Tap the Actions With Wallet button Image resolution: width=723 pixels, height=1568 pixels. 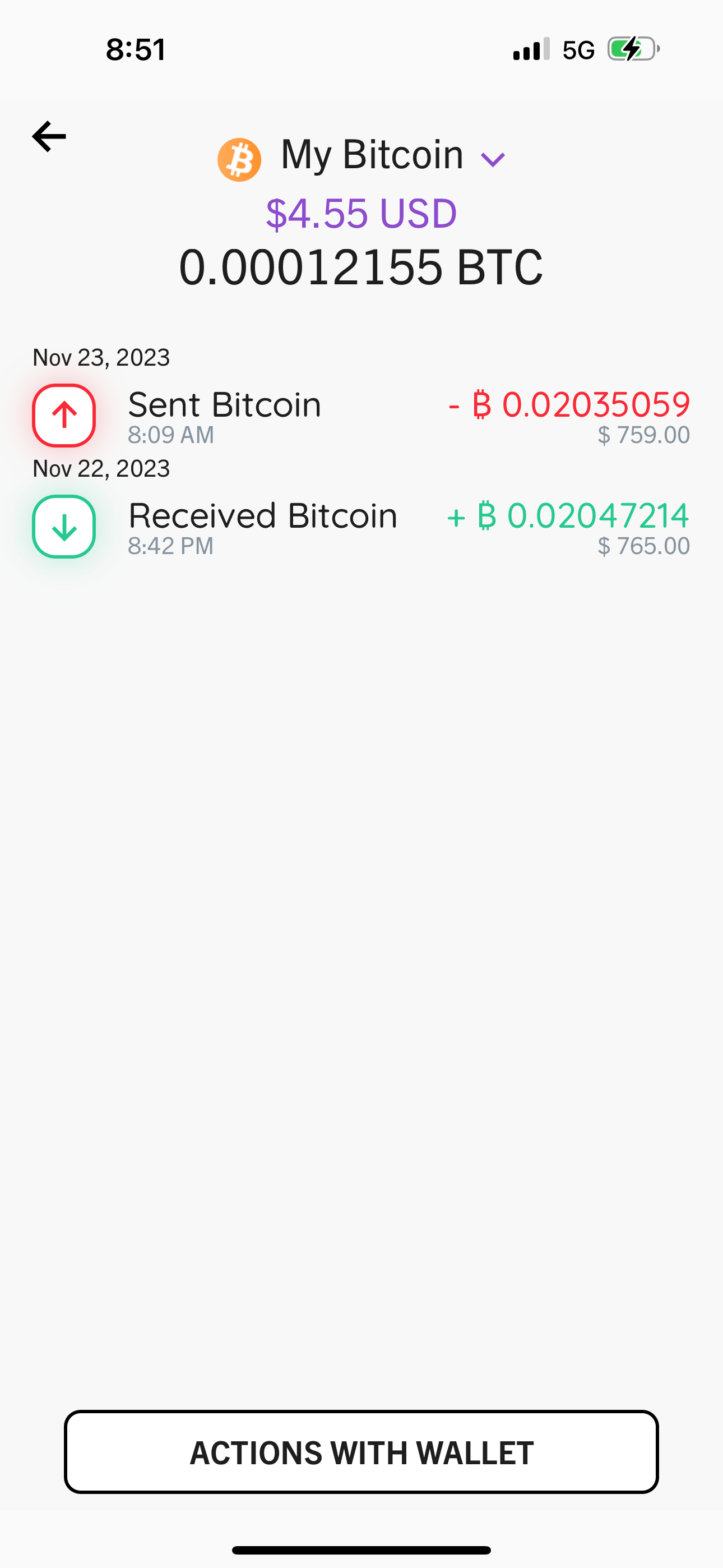(361, 1452)
